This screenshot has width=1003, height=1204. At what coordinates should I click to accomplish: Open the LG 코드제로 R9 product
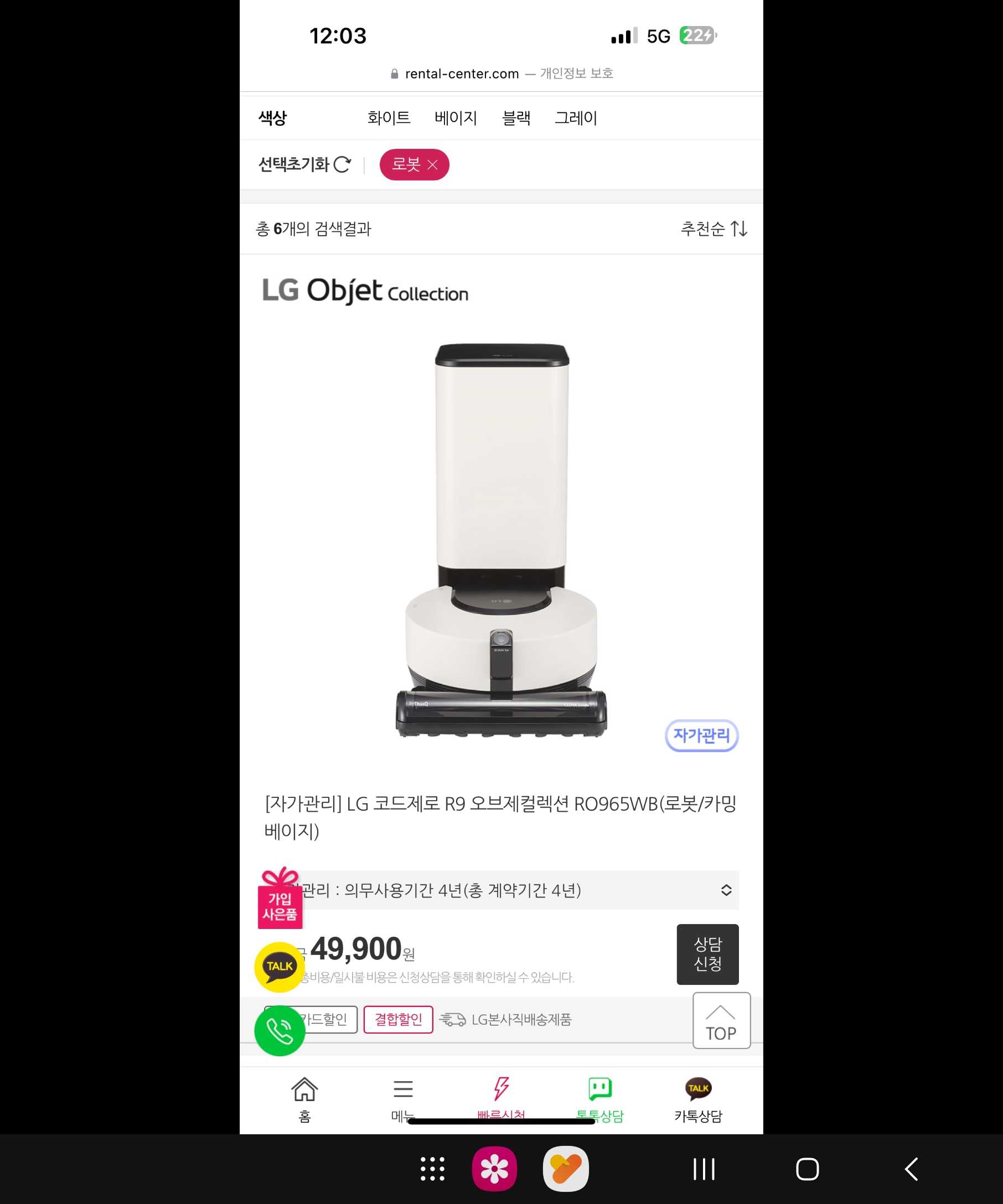(500, 817)
